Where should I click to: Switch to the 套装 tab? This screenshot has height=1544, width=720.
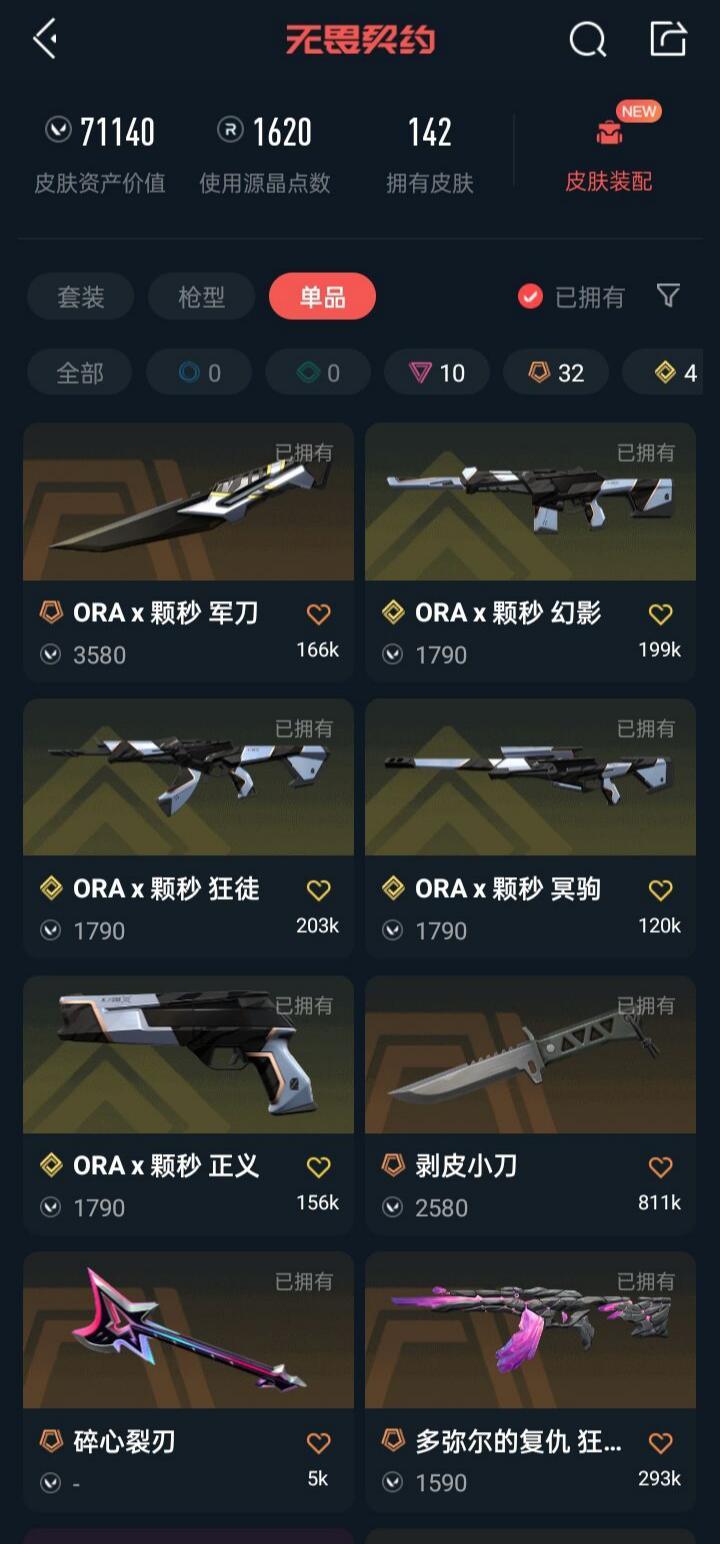click(79, 297)
